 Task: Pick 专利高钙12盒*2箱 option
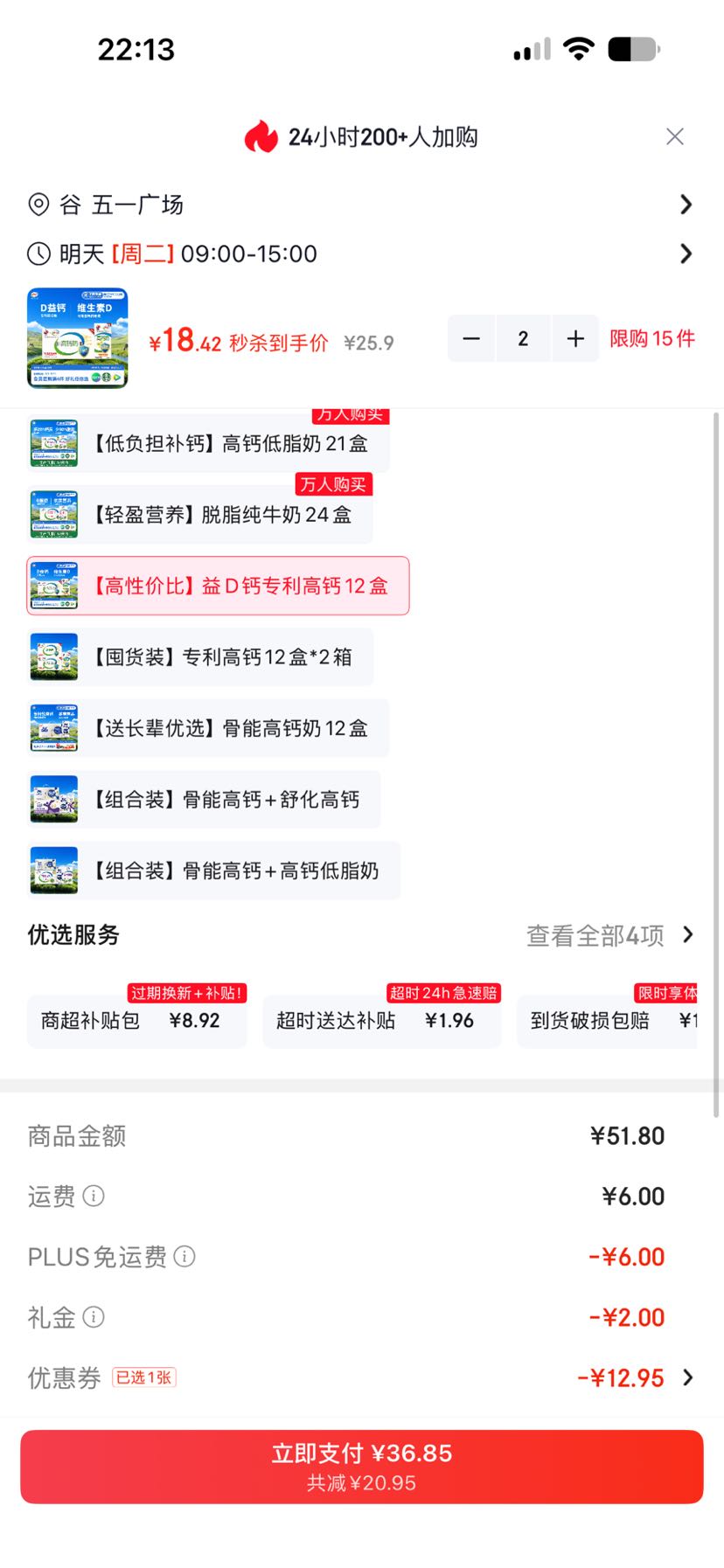pyautogui.click(x=200, y=657)
